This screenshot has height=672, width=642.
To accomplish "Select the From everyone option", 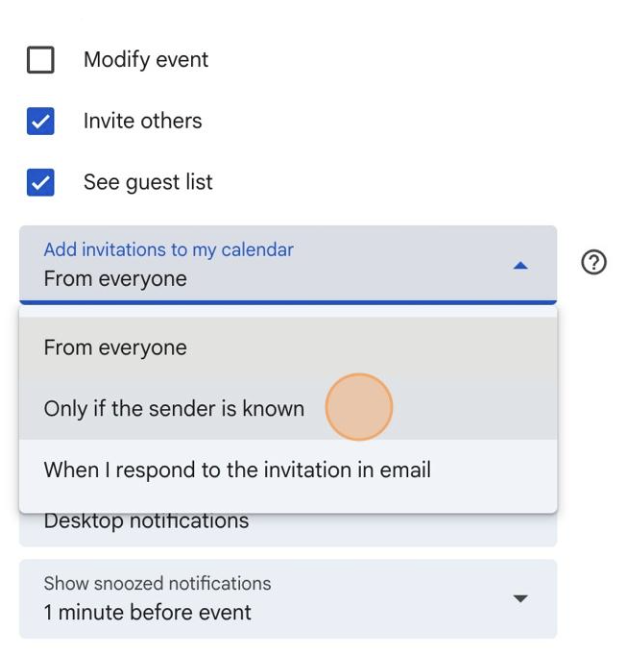I will [115, 348].
